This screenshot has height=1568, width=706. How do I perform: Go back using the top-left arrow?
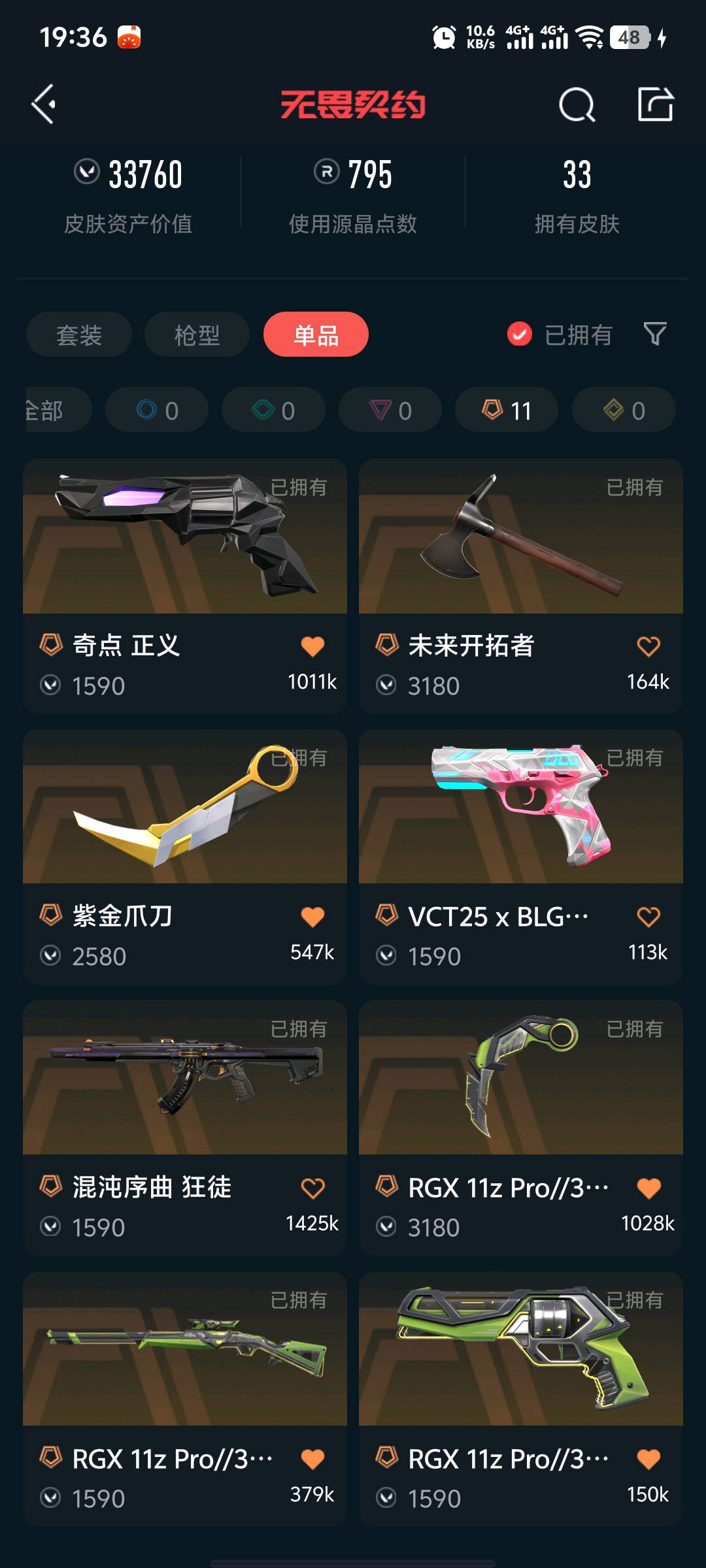click(x=43, y=105)
